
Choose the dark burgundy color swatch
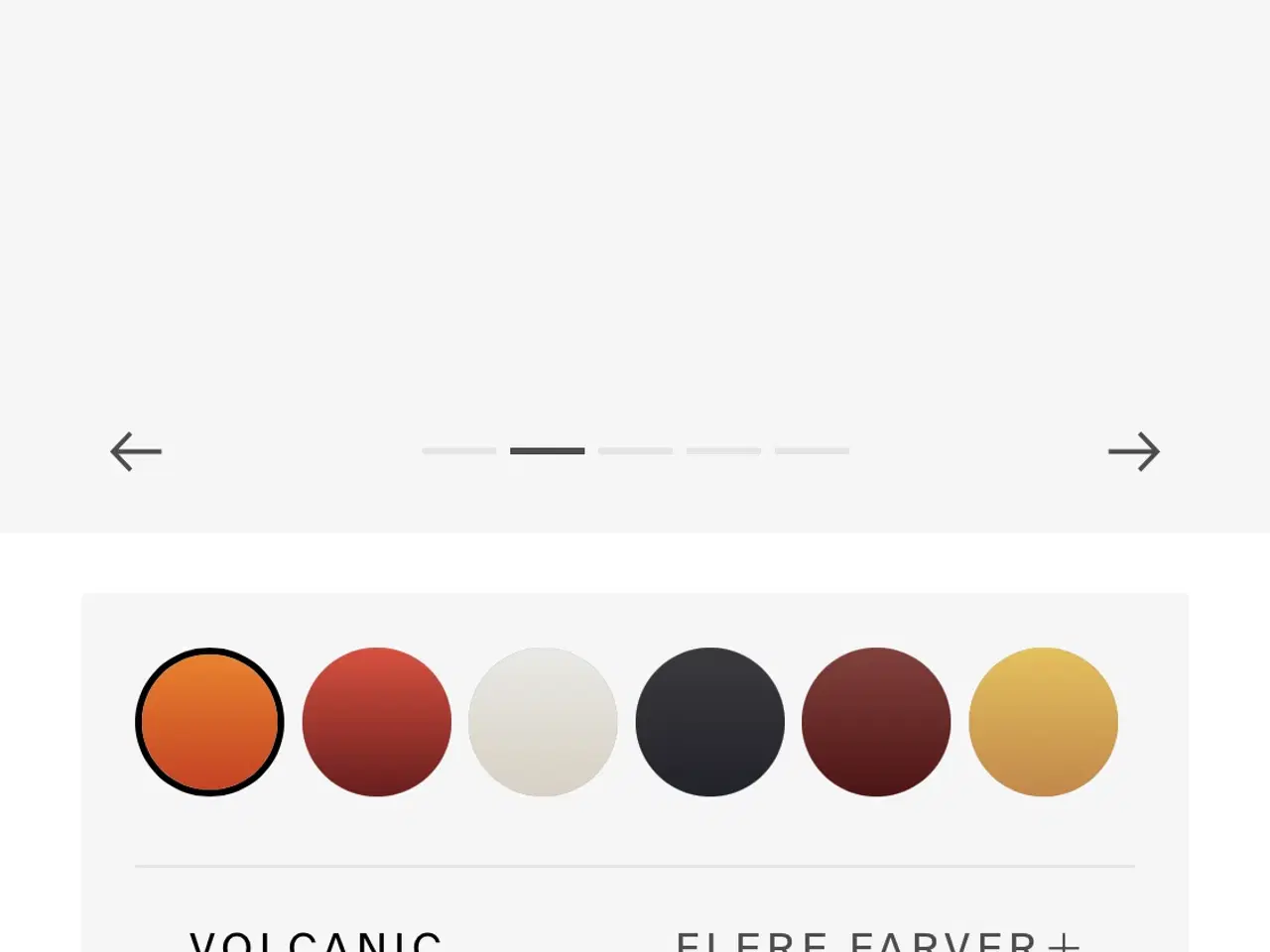pyautogui.click(x=876, y=722)
